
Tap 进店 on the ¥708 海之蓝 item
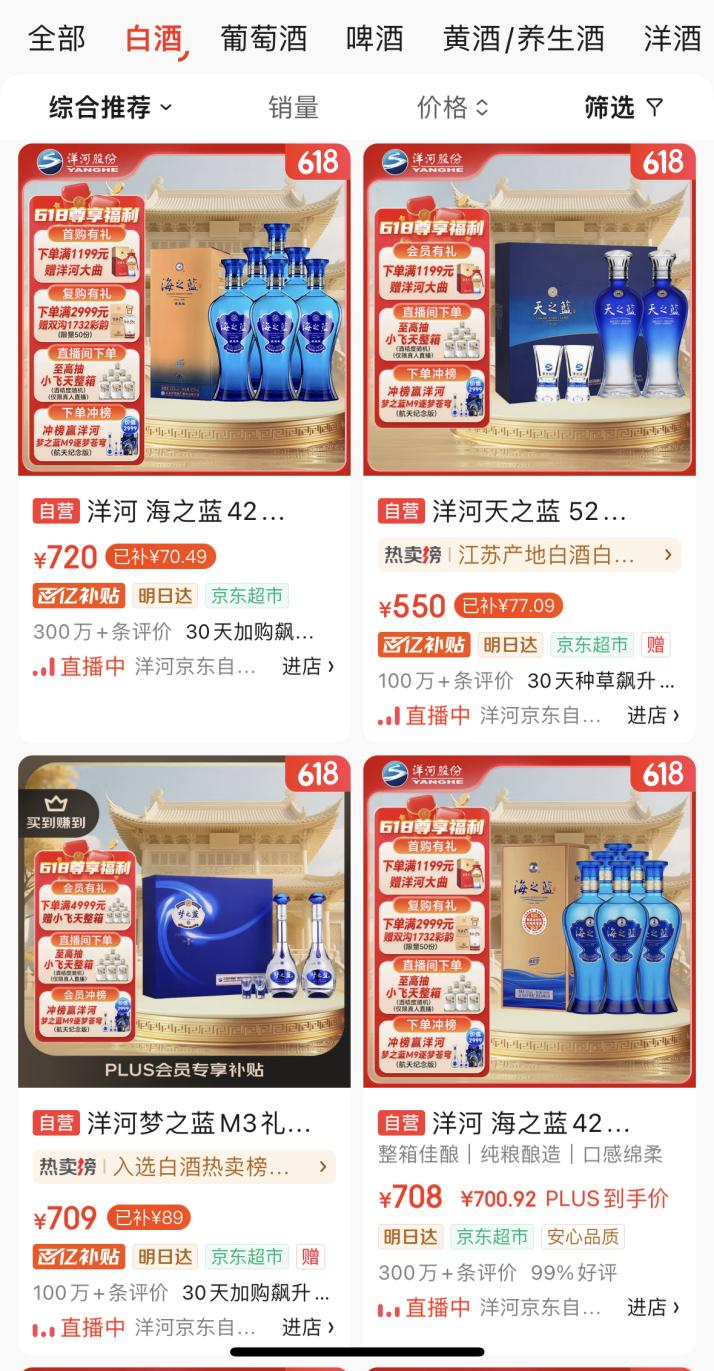point(652,1307)
